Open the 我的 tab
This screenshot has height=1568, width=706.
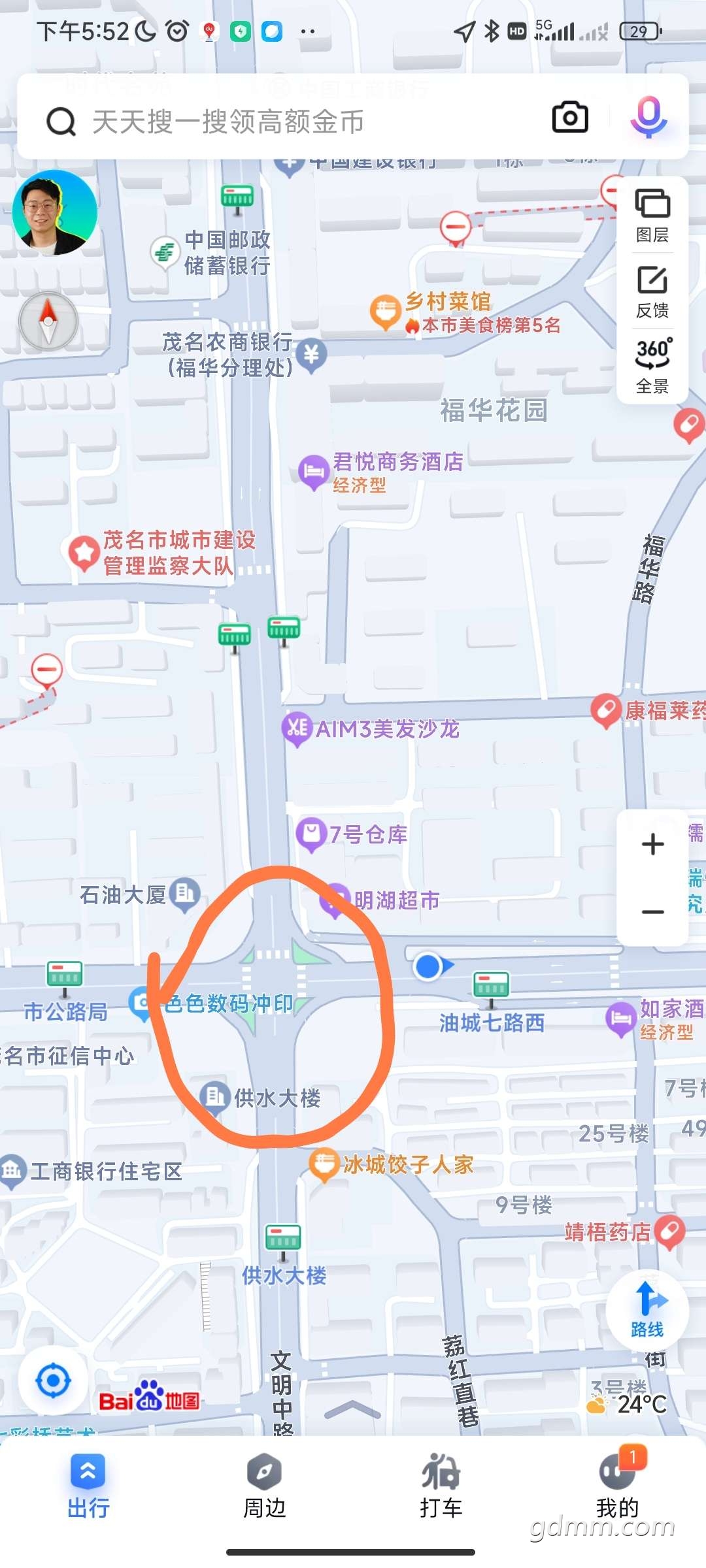tap(618, 1488)
